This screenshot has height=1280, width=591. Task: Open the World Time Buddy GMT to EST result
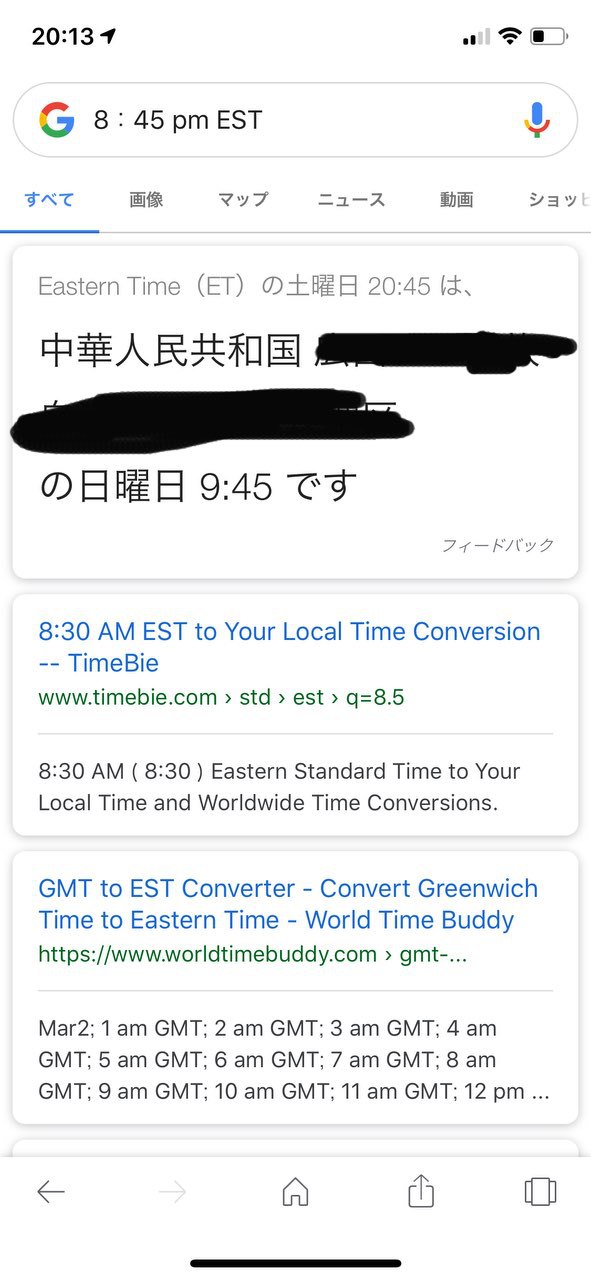pyautogui.click(x=288, y=904)
